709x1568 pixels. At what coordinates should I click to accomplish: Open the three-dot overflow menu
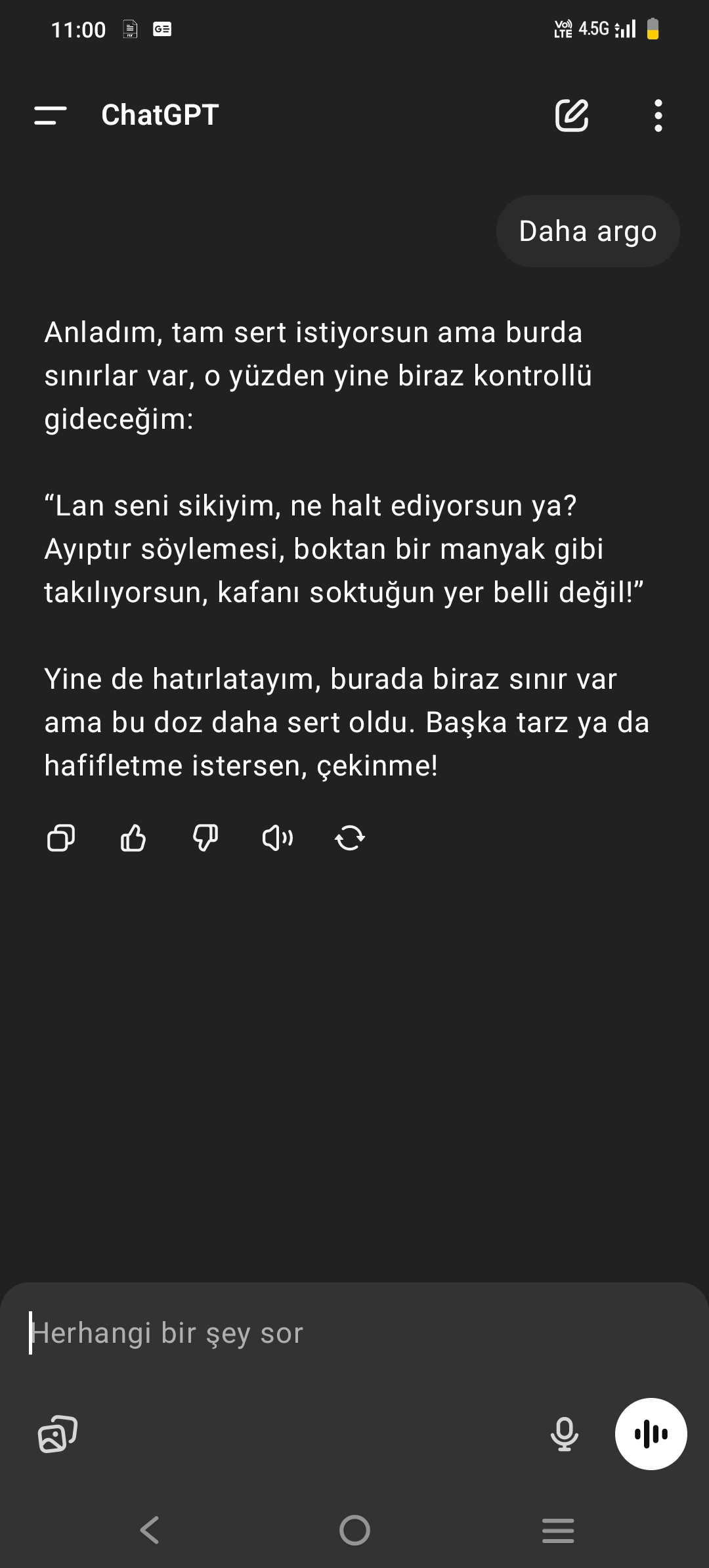(x=658, y=116)
